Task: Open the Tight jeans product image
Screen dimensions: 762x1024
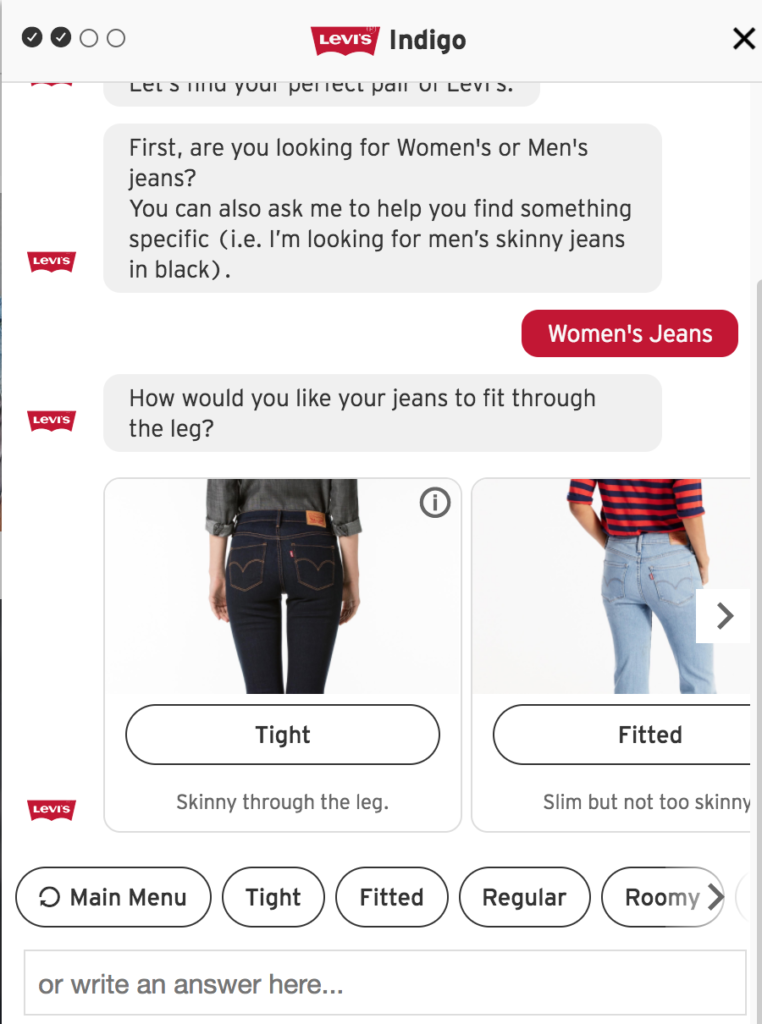Action: tap(283, 587)
